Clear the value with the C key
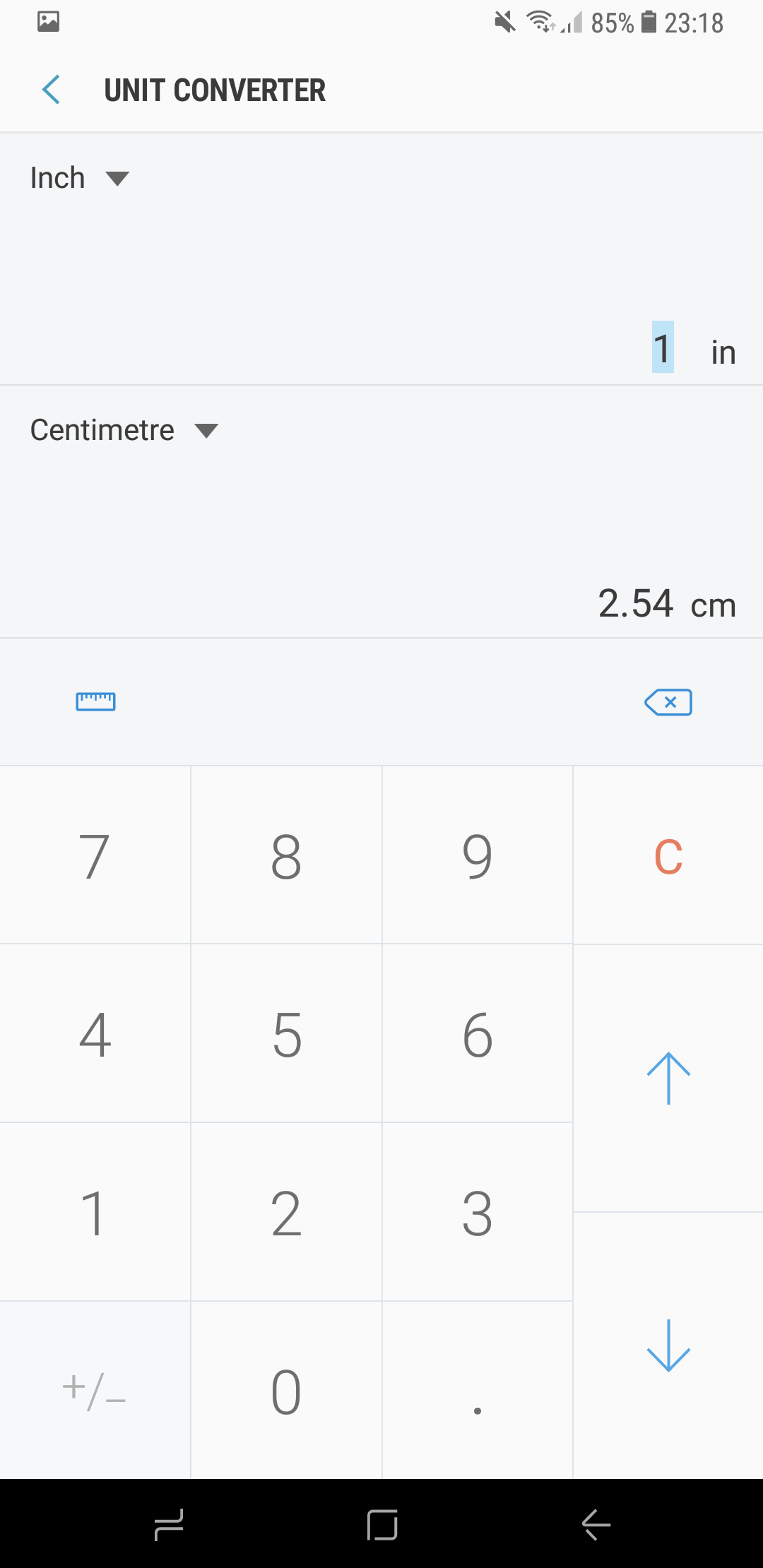The width and height of the screenshot is (763, 1568). pos(668,856)
